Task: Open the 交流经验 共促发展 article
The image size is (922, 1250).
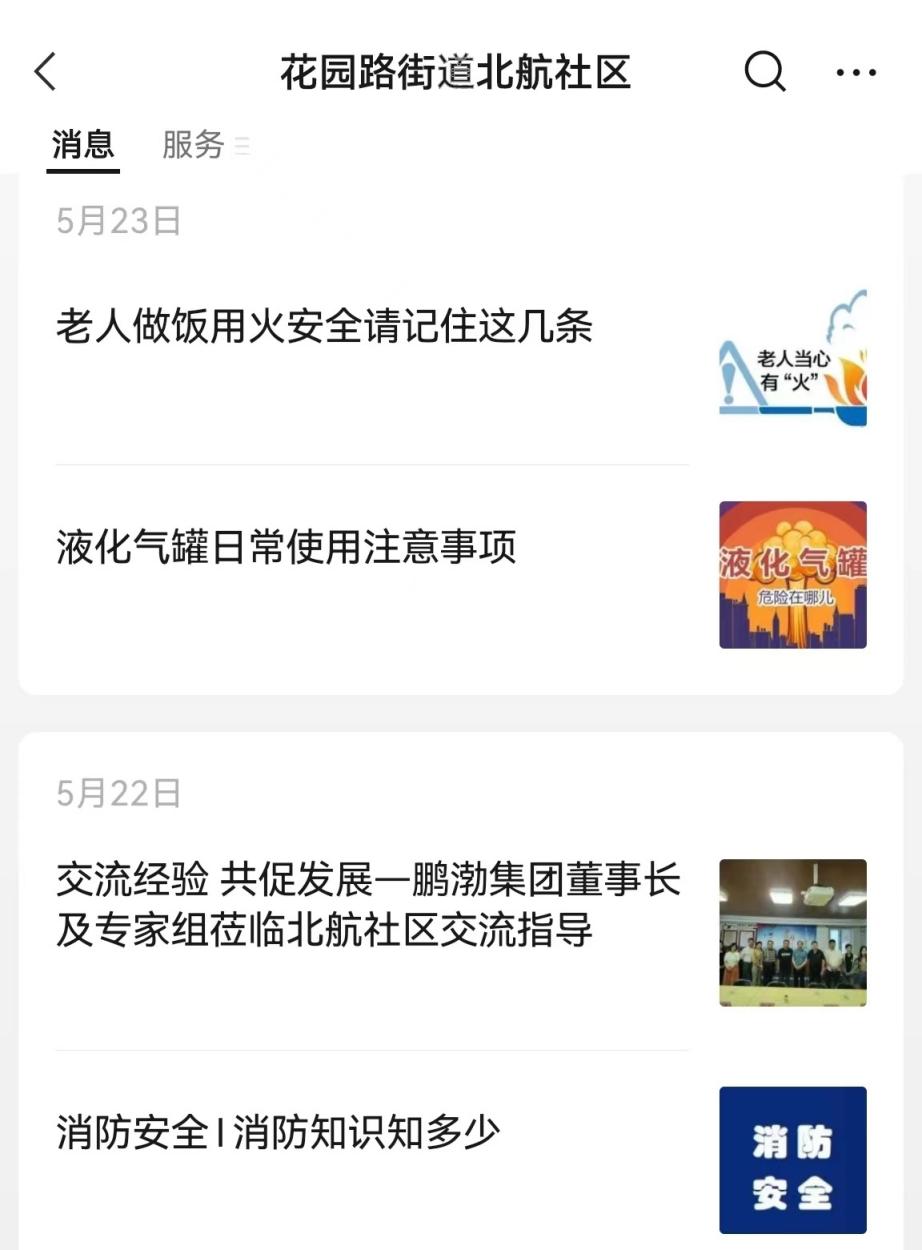Action: click(x=368, y=905)
